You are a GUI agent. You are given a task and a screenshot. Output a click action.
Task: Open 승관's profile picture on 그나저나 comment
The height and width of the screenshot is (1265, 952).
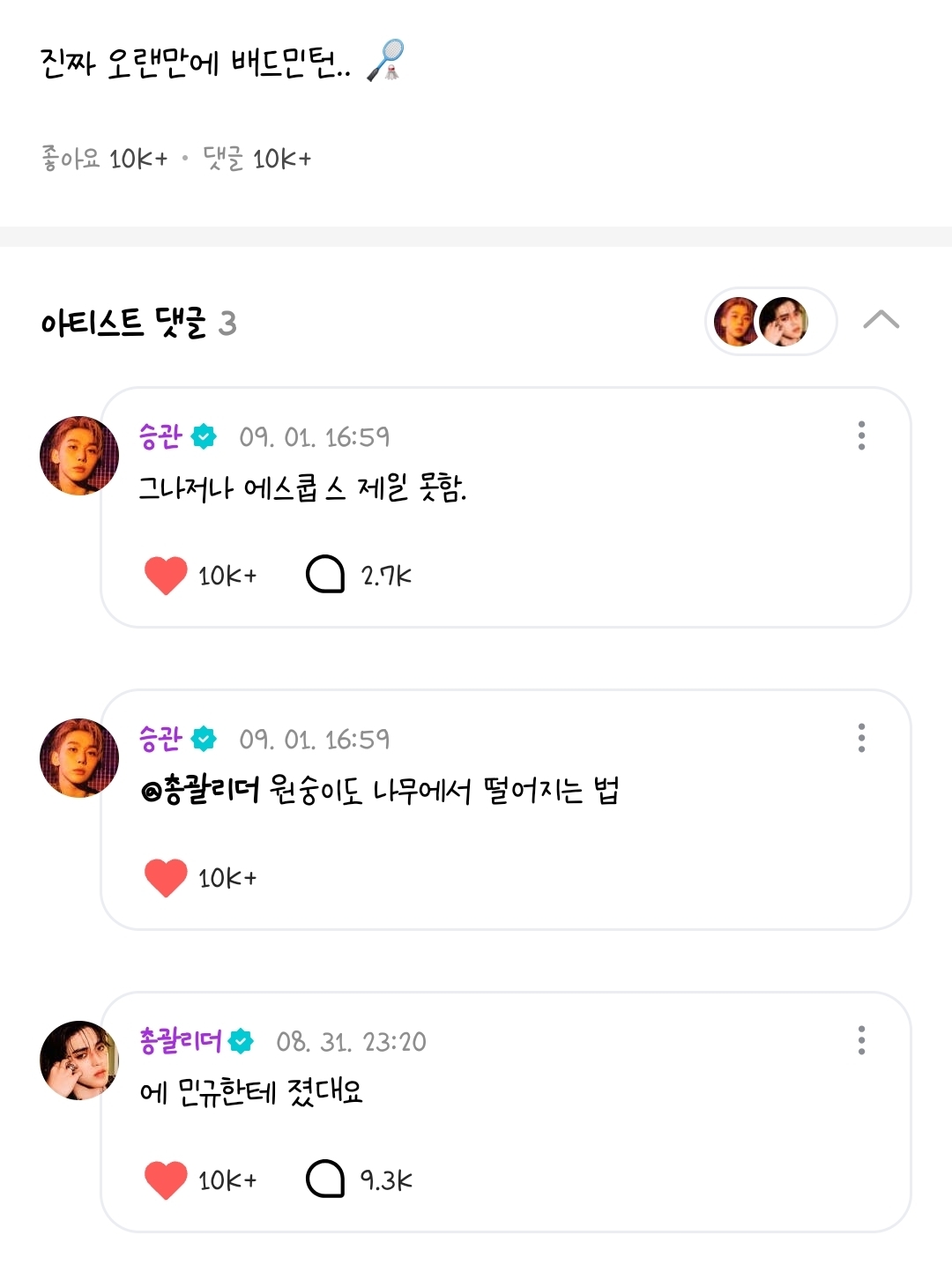(79, 456)
